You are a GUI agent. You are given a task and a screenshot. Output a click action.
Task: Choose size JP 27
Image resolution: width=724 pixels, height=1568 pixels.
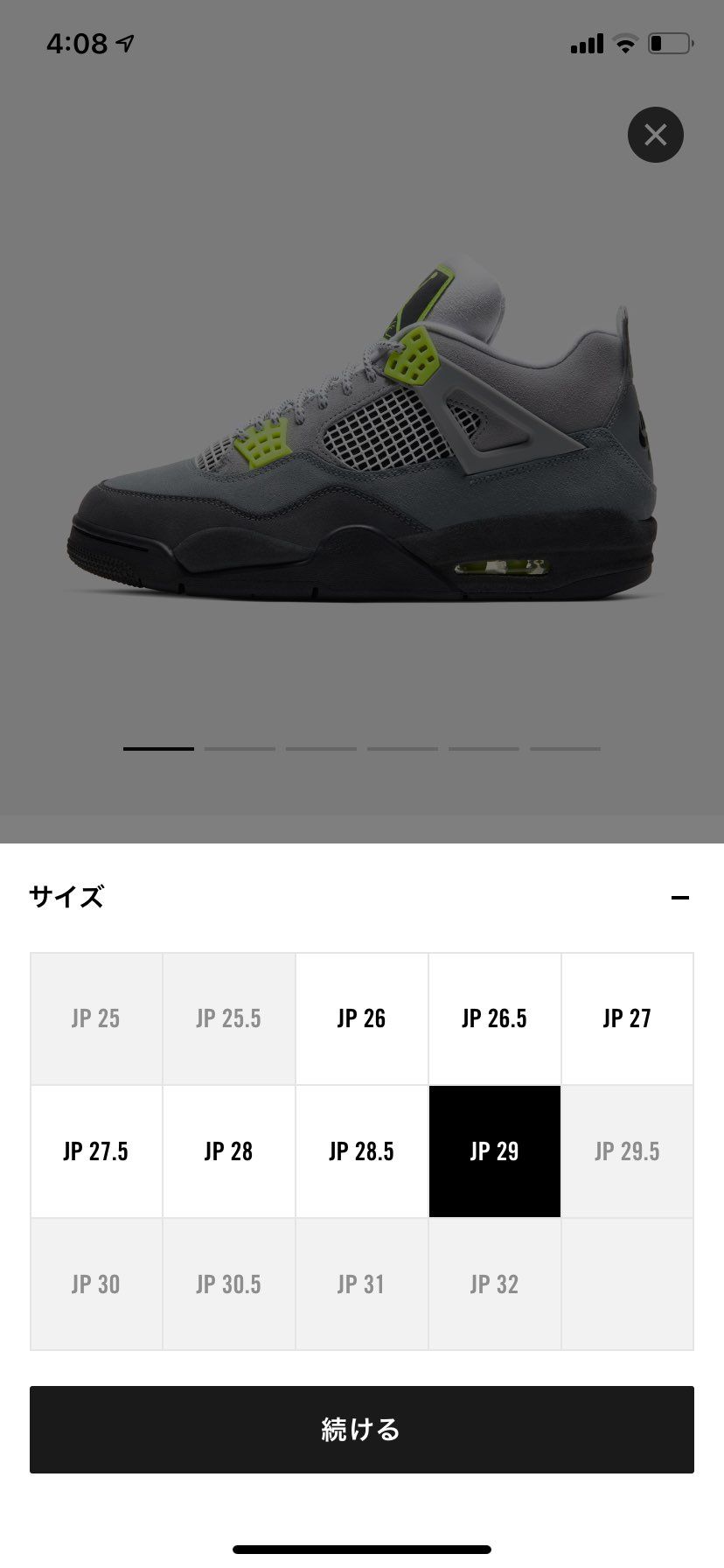[x=627, y=1018]
